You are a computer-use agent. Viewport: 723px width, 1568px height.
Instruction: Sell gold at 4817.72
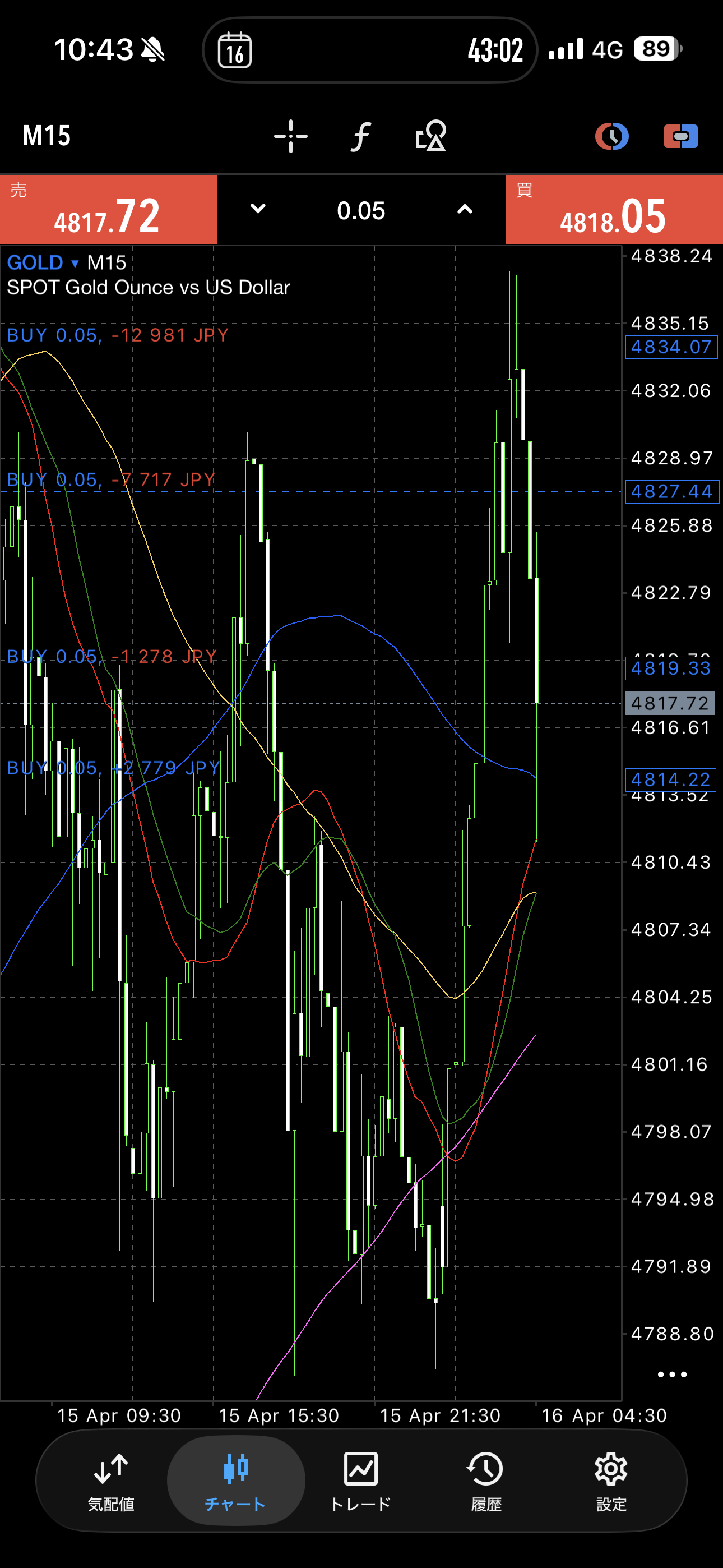[108, 210]
